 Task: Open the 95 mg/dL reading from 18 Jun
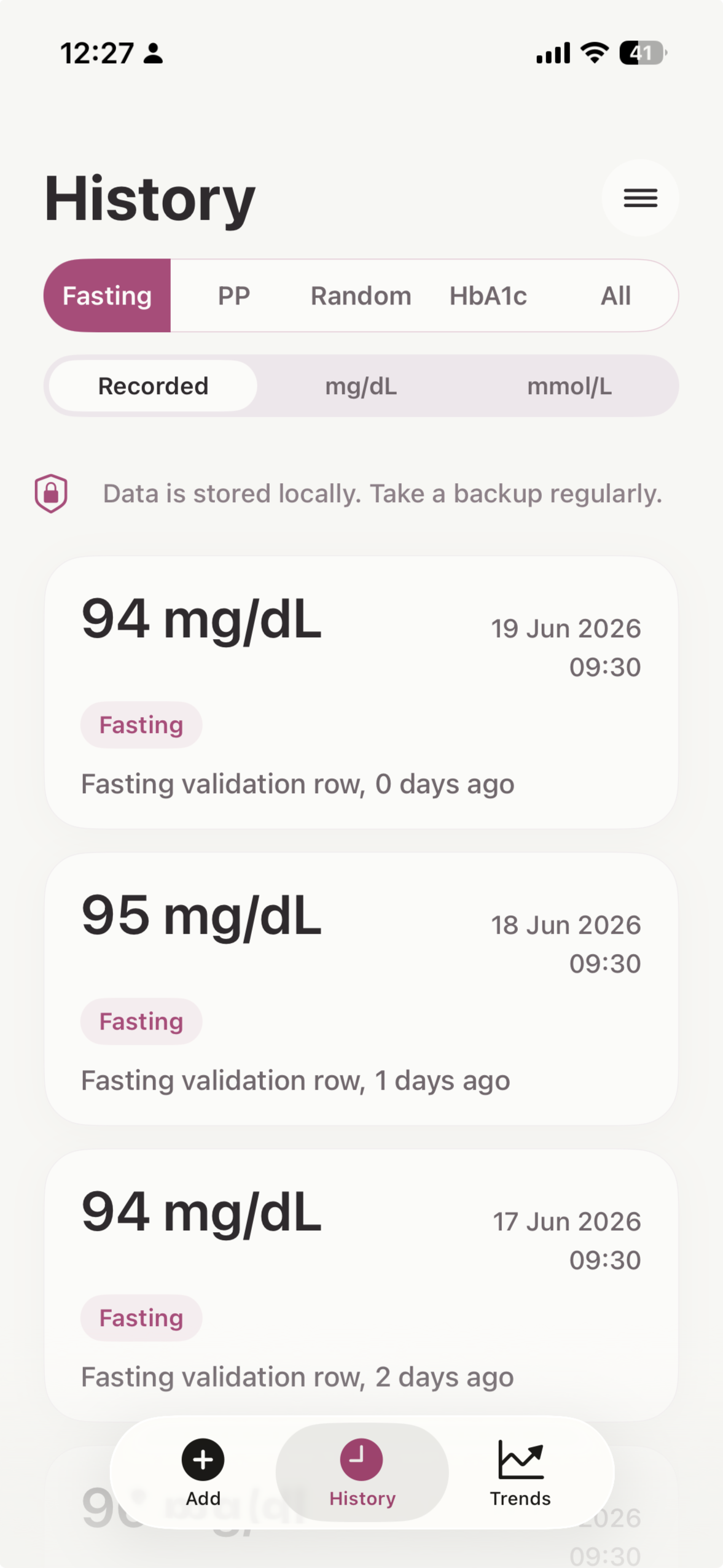[x=361, y=989]
